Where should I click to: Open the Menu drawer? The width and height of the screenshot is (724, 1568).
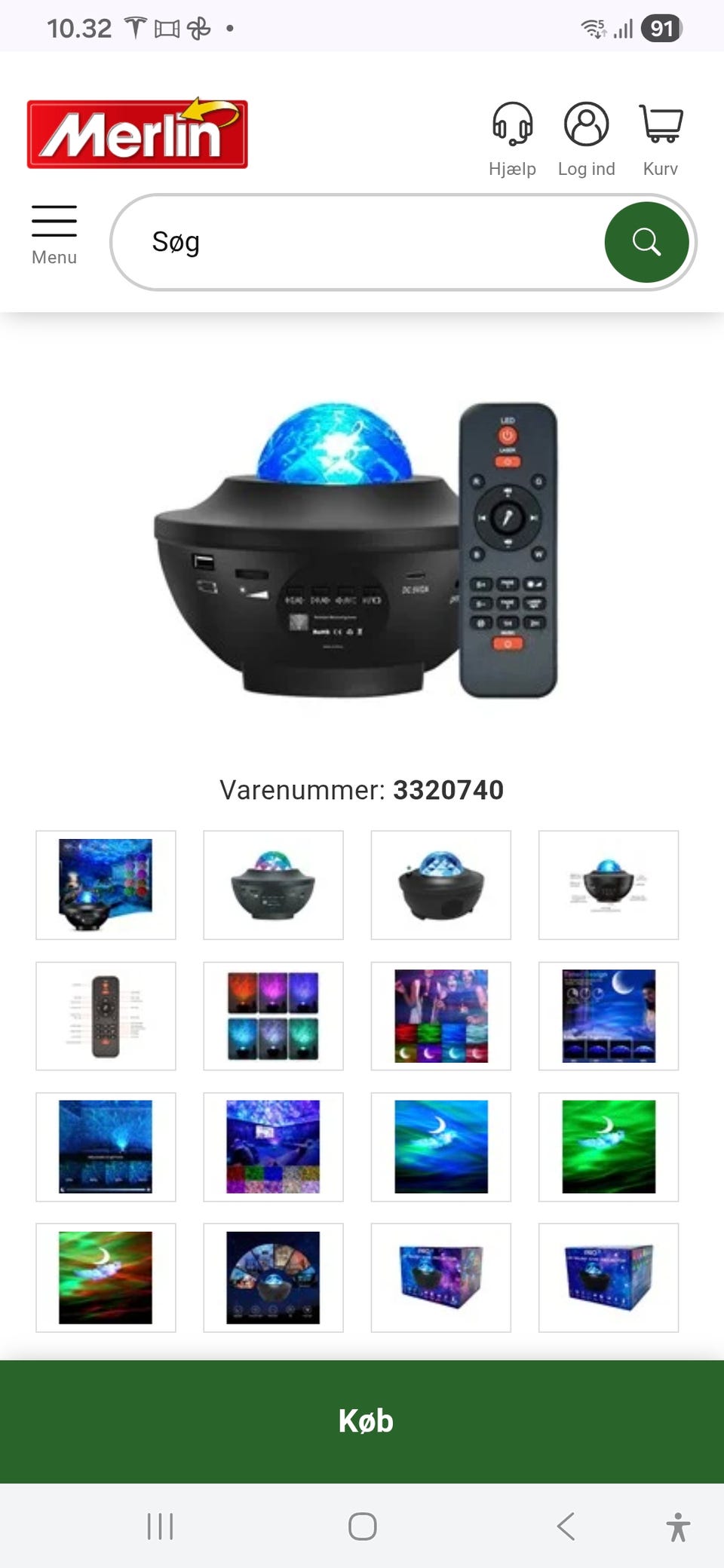click(54, 235)
